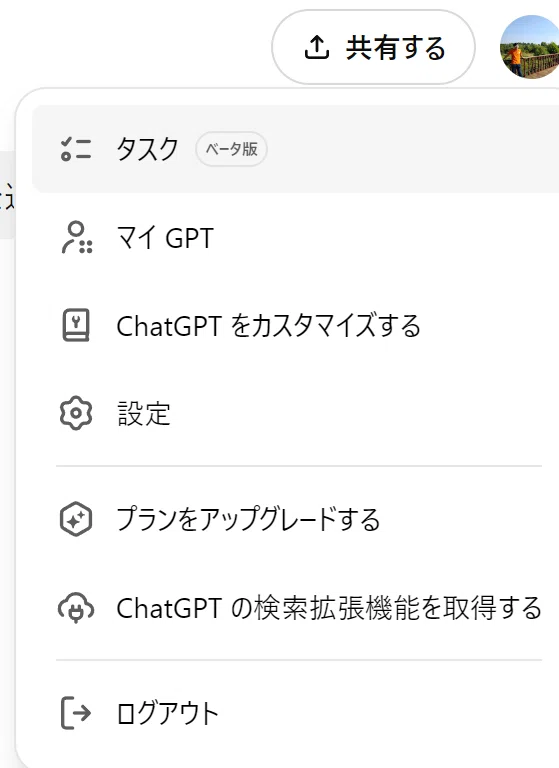Open タスク beta menu item

coord(295,149)
